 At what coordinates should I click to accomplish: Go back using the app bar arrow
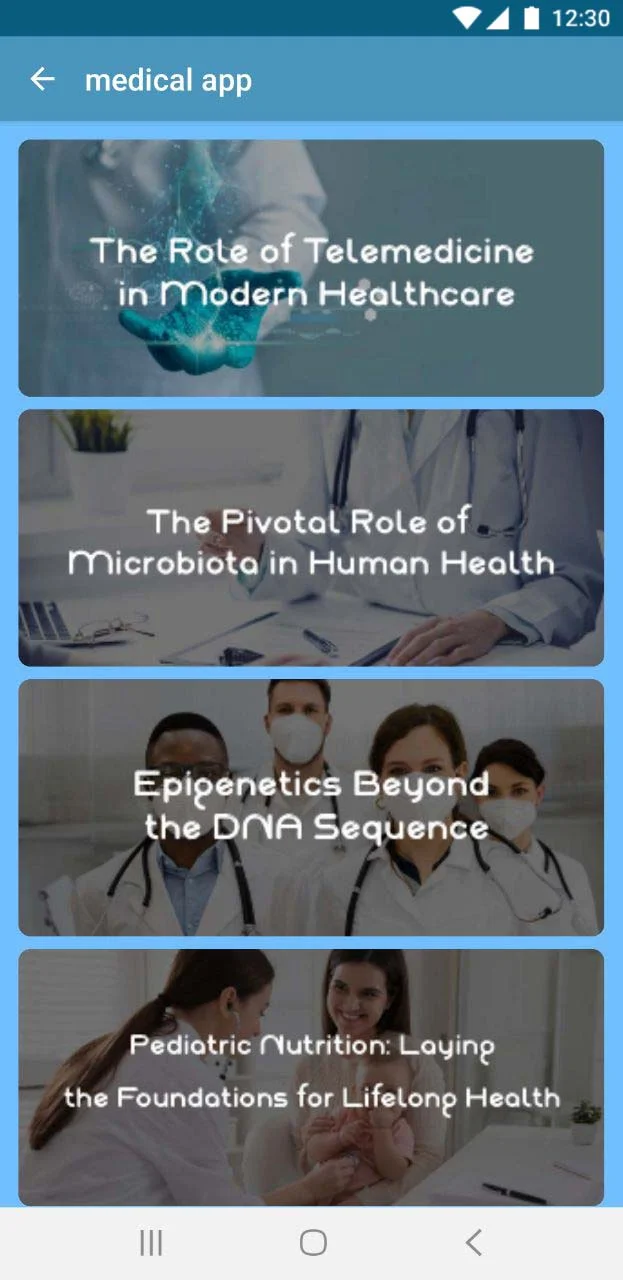click(42, 80)
